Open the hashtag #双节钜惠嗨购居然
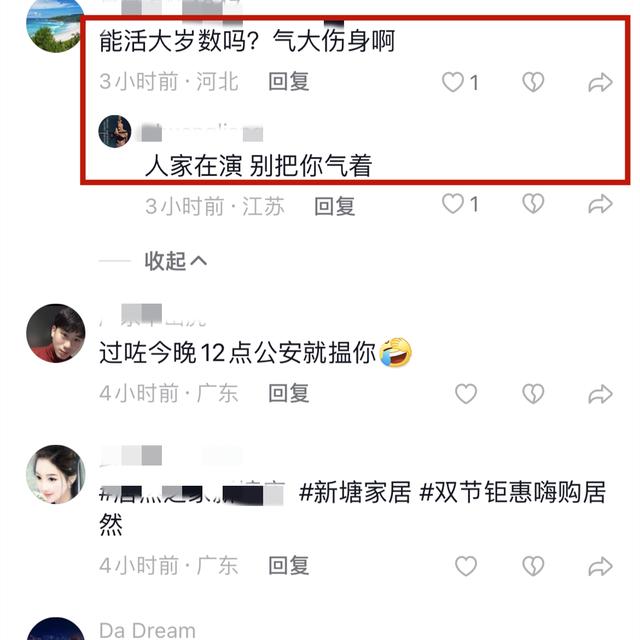This screenshot has height=640, width=640. click(512, 493)
